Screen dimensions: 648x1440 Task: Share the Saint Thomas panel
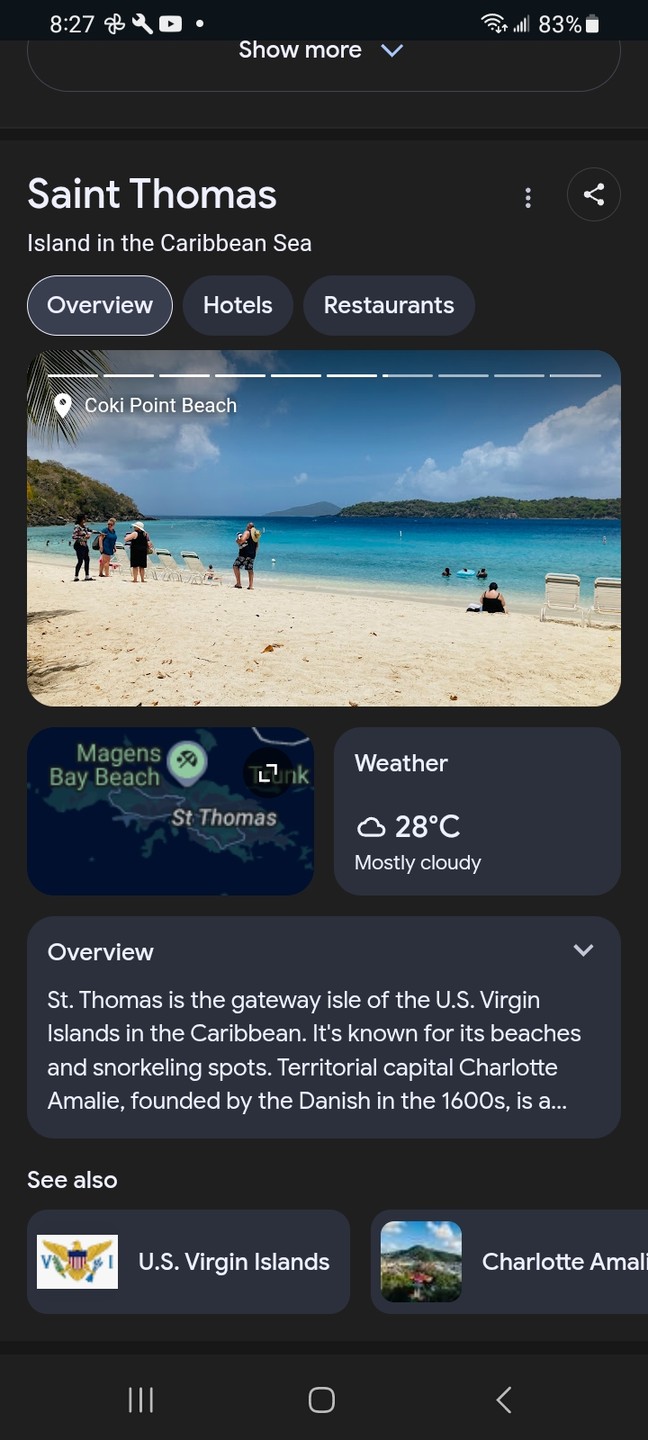[x=593, y=194]
